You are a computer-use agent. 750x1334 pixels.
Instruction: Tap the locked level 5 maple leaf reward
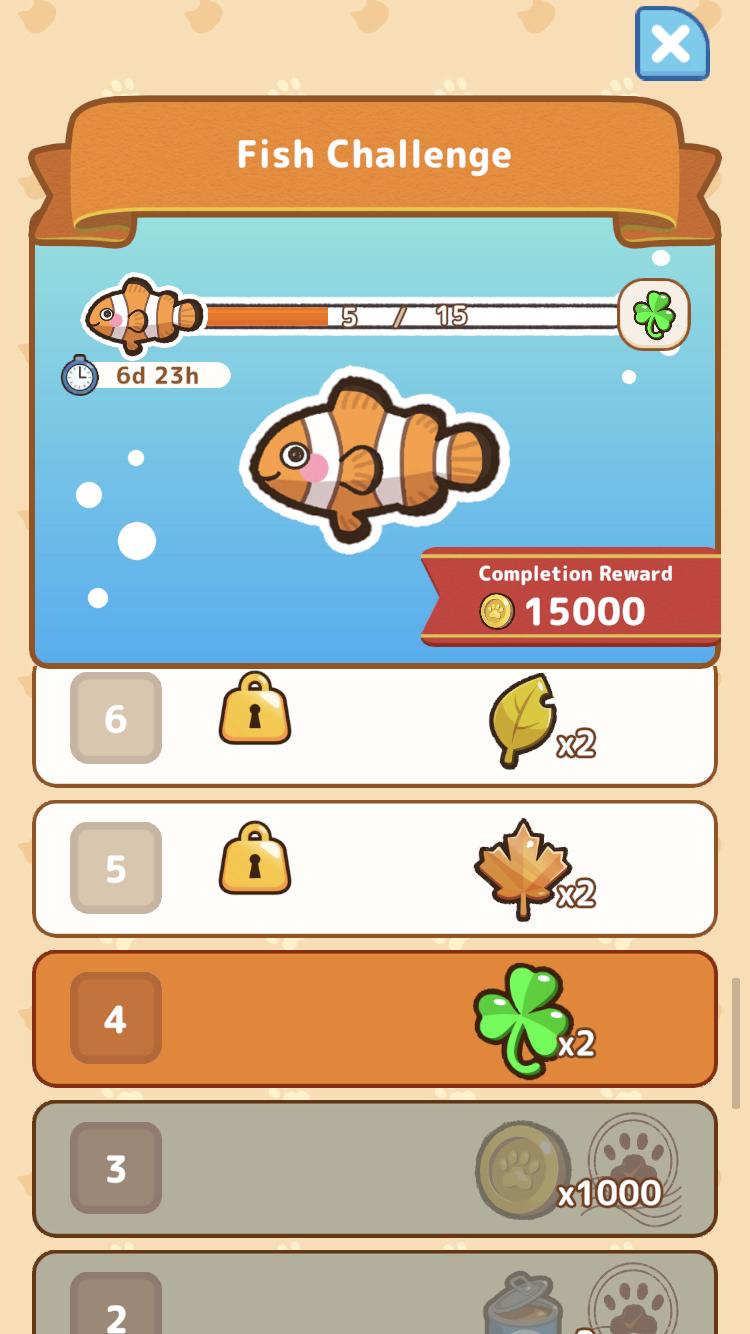click(x=522, y=869)
